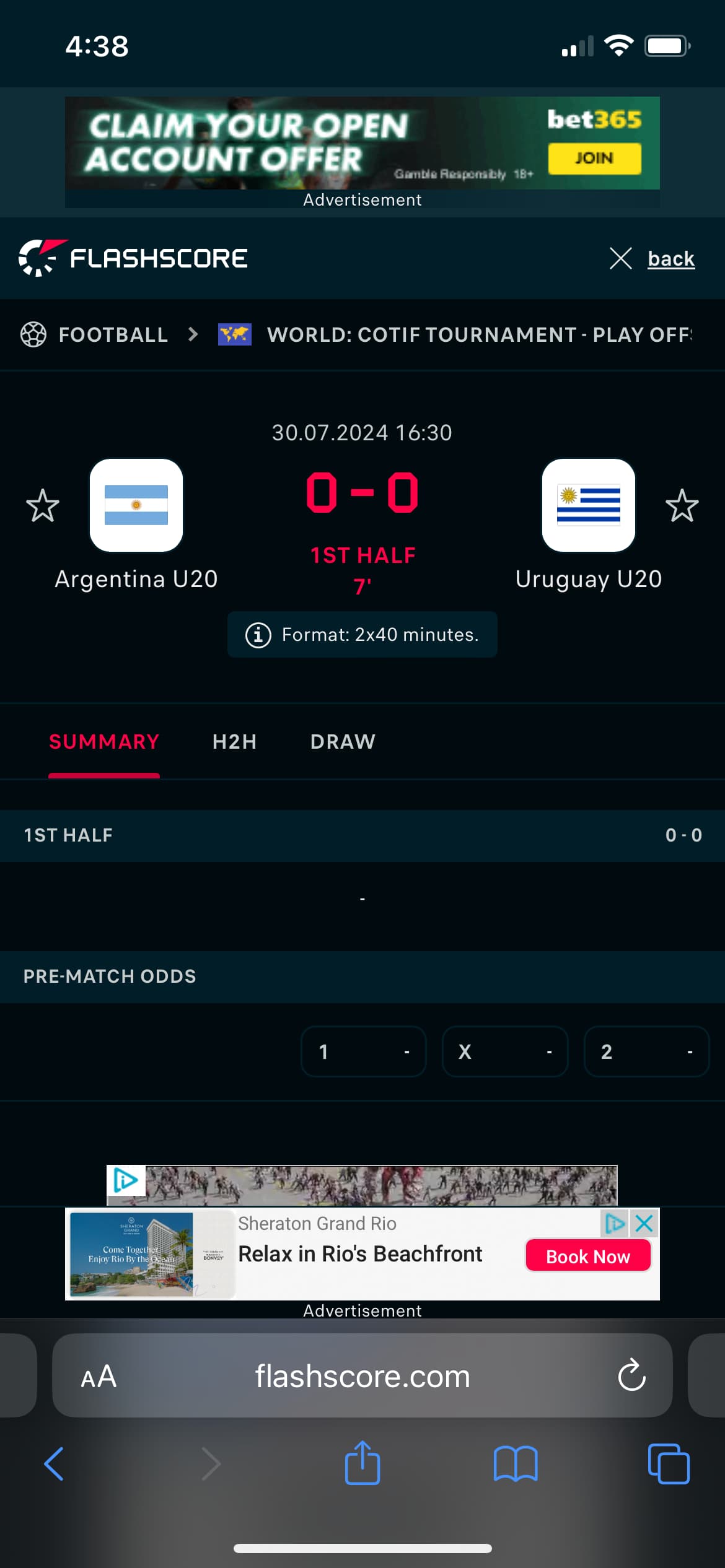This screenshot has width=725, height=1568.
Task: Open Safari's share sheet
Action: point(362,1464)
